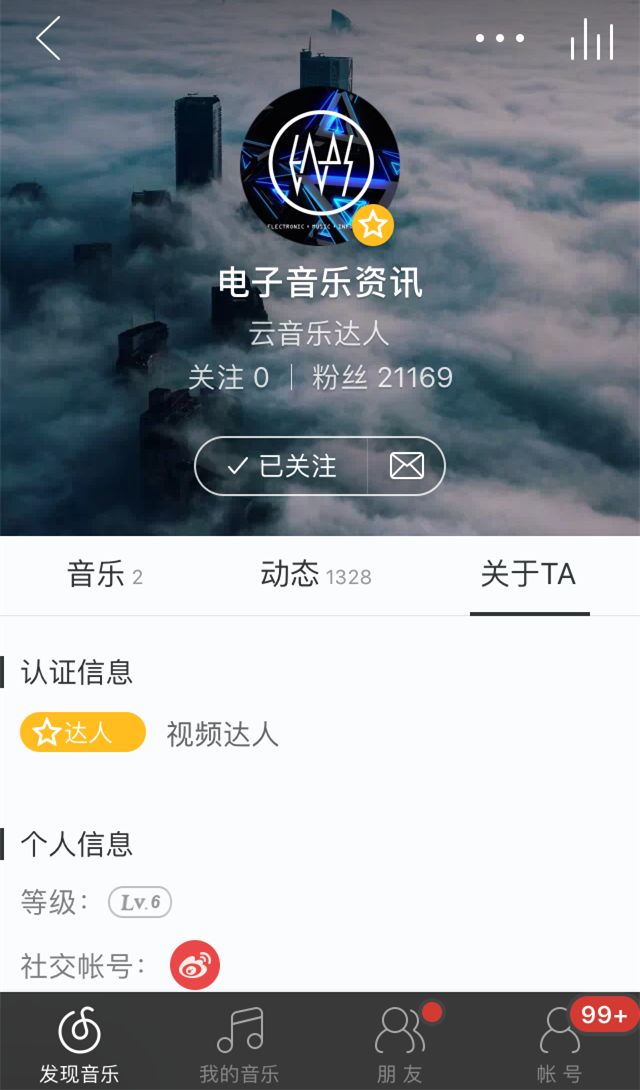This screenshot has height=1090, width=640.
Task: Go back using the top-left arrow
Action: click(x=48, y=39)
